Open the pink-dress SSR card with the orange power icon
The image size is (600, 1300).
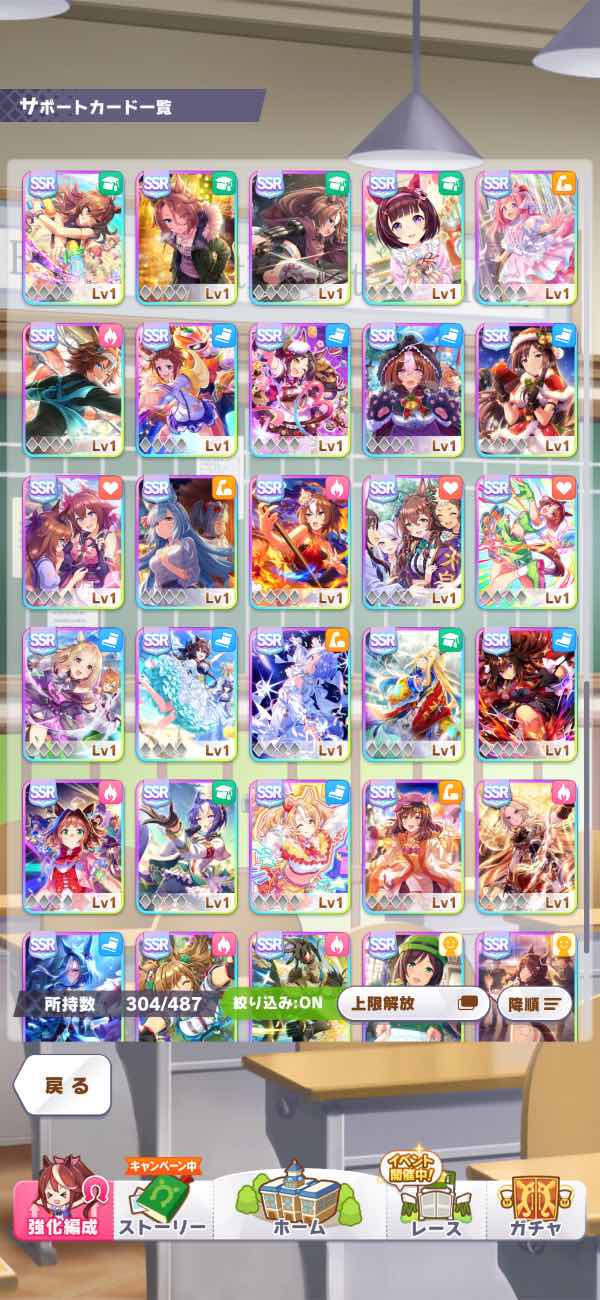(x=527, y=238)
